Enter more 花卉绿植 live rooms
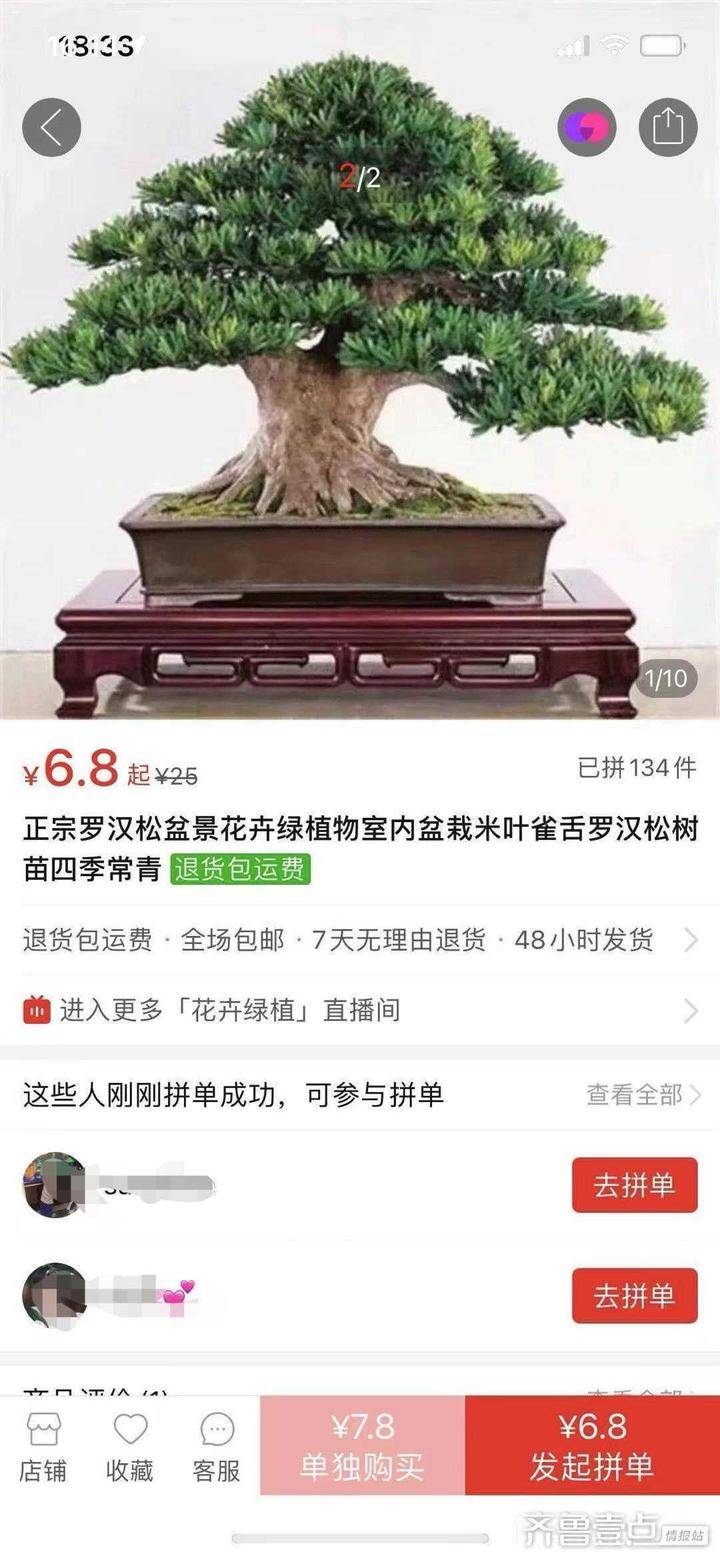This screenshot has height=1558, width=720. pos(360,1010)
